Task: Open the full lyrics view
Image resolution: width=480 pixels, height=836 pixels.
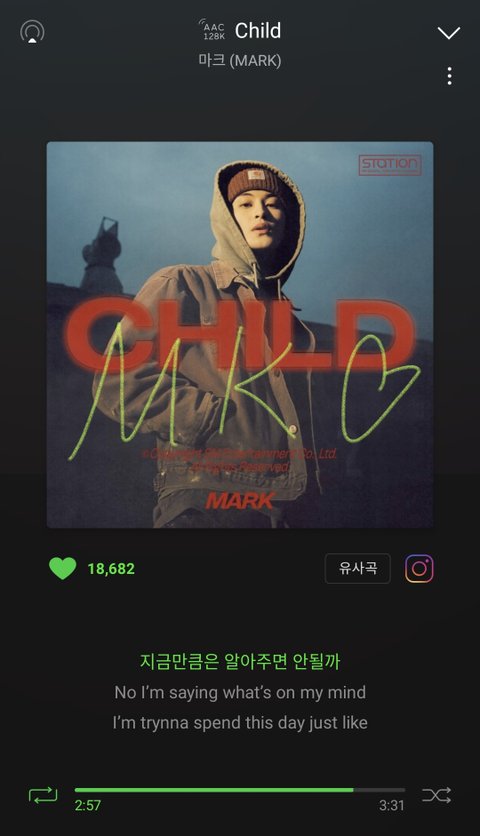Action: coord(240,692)
